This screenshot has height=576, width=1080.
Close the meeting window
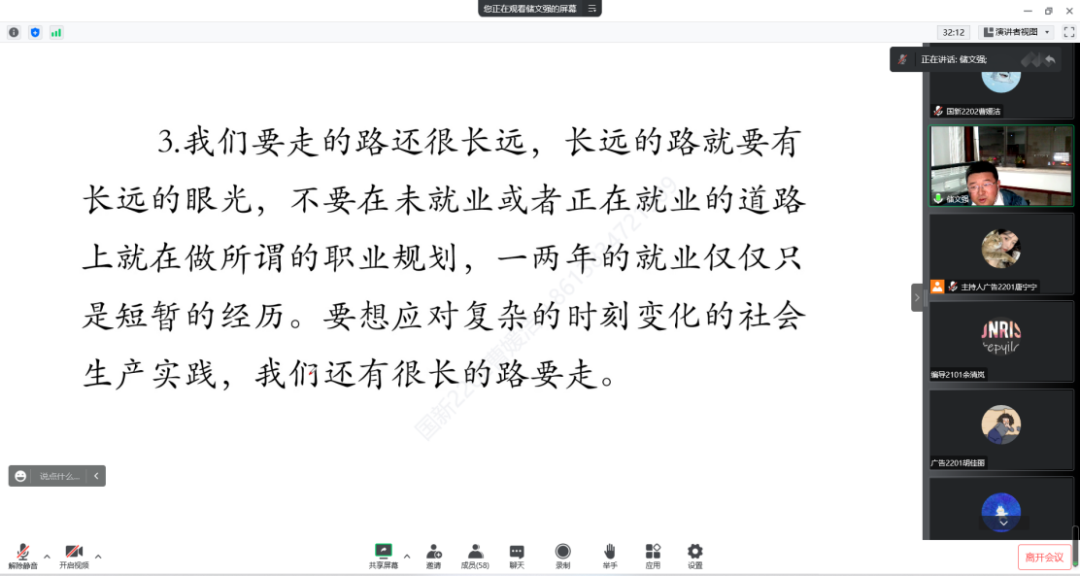(1068, 10)
